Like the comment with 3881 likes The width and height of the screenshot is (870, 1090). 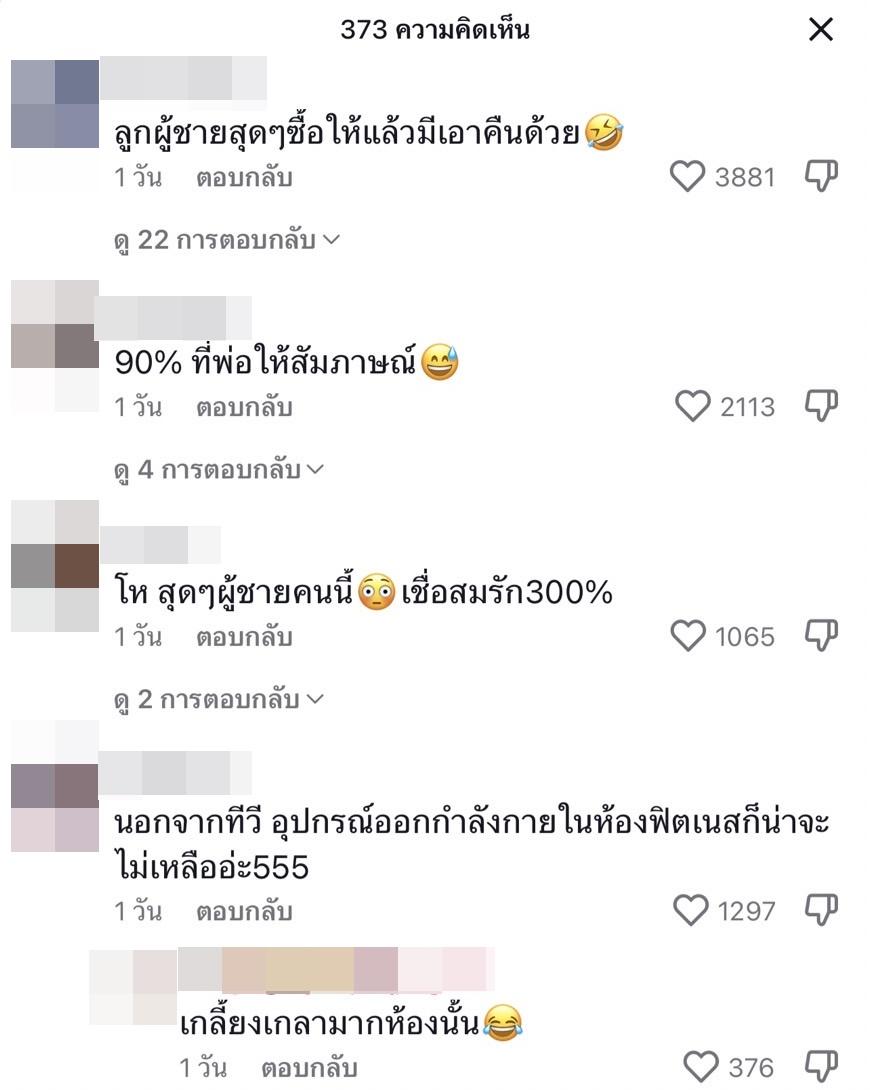(x=687, y=178)
